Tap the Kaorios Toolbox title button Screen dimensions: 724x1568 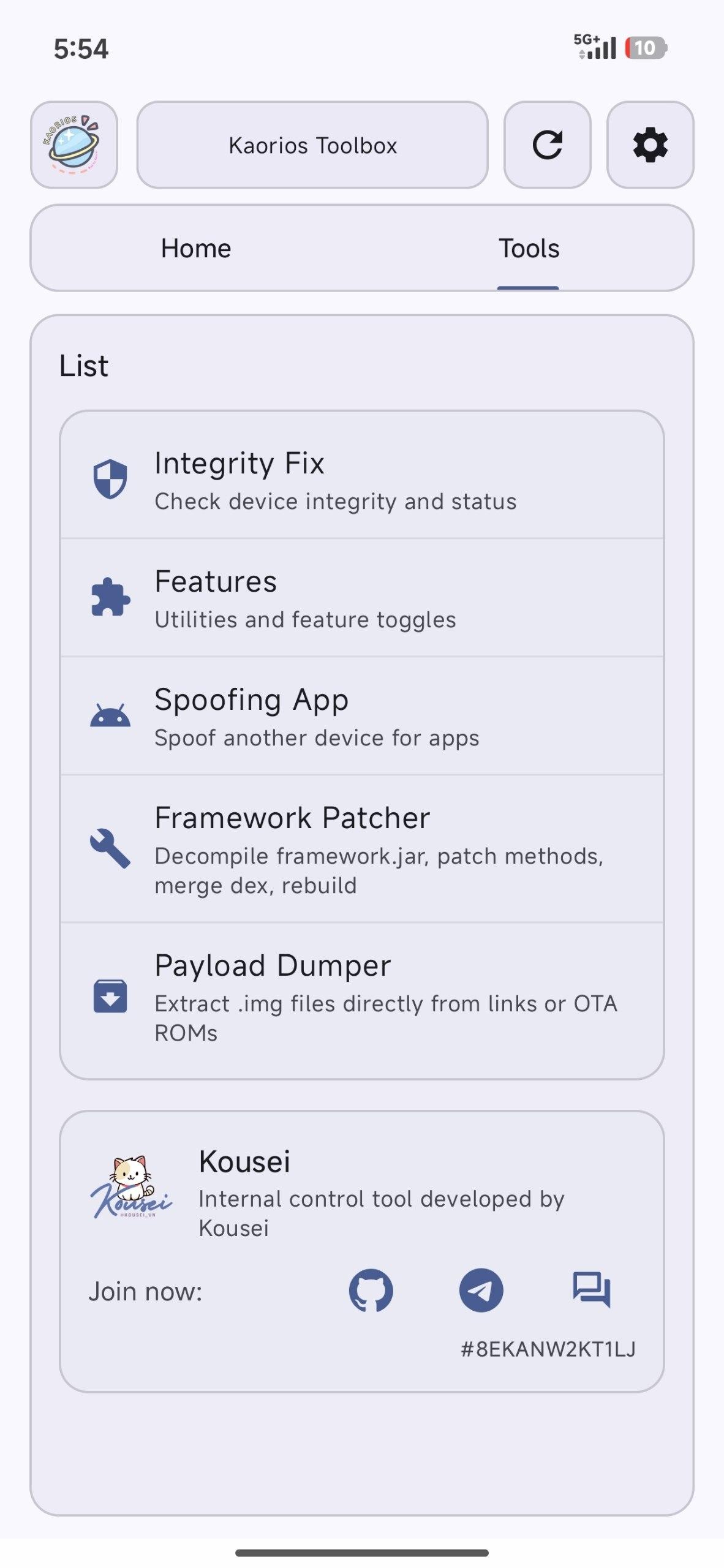(x=312, y=145)
